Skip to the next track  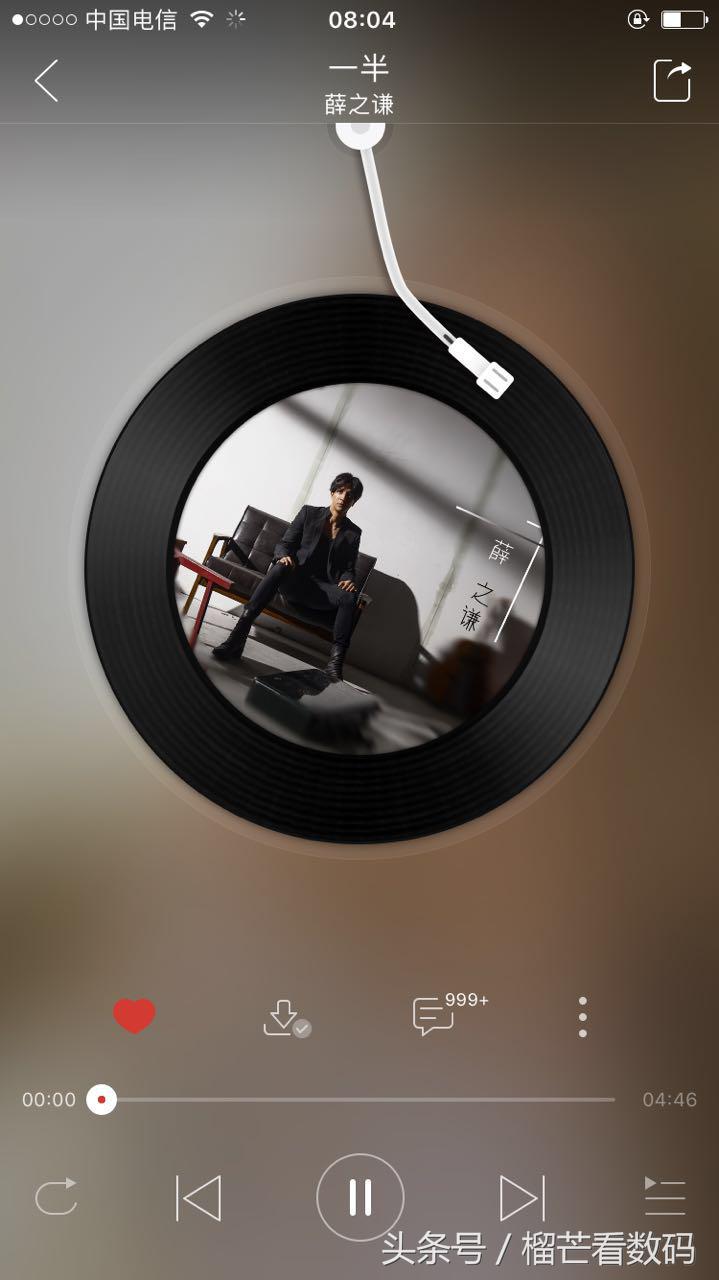[522, 1197]
